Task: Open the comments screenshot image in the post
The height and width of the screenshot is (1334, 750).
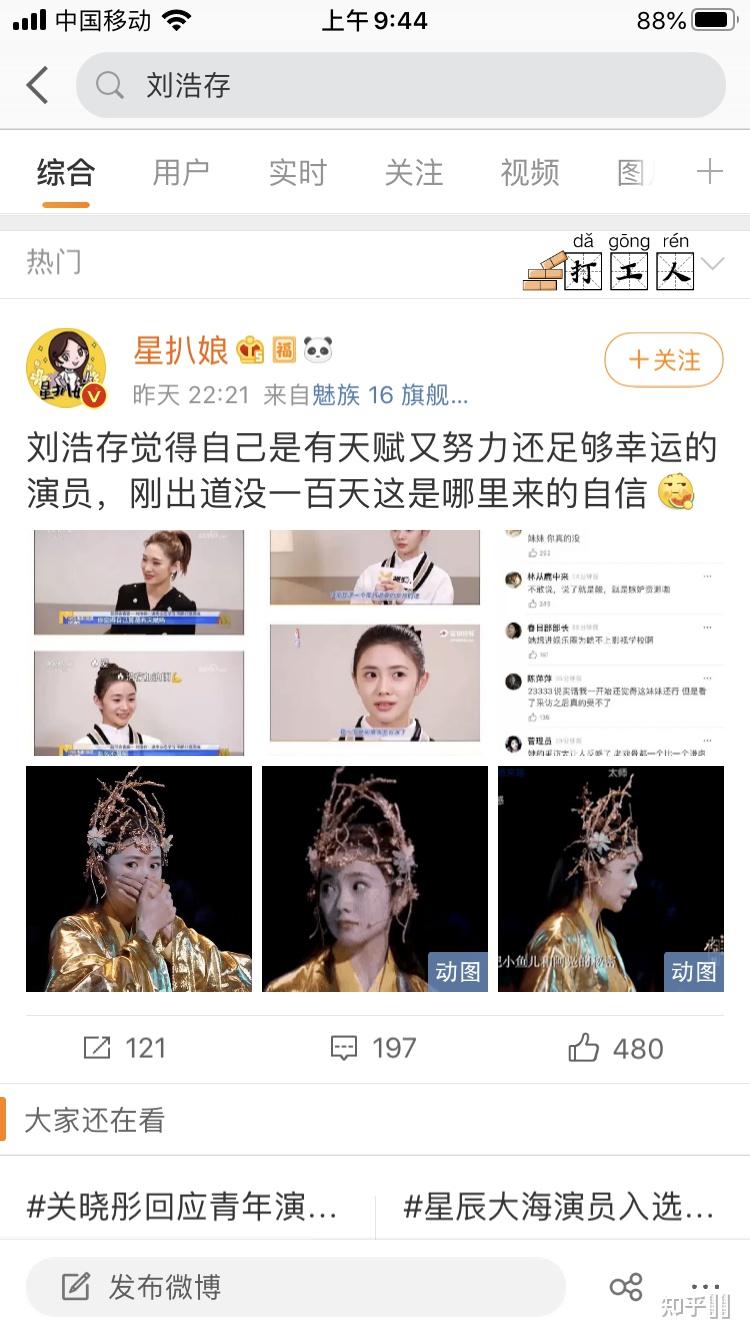Action: (611, 642)
